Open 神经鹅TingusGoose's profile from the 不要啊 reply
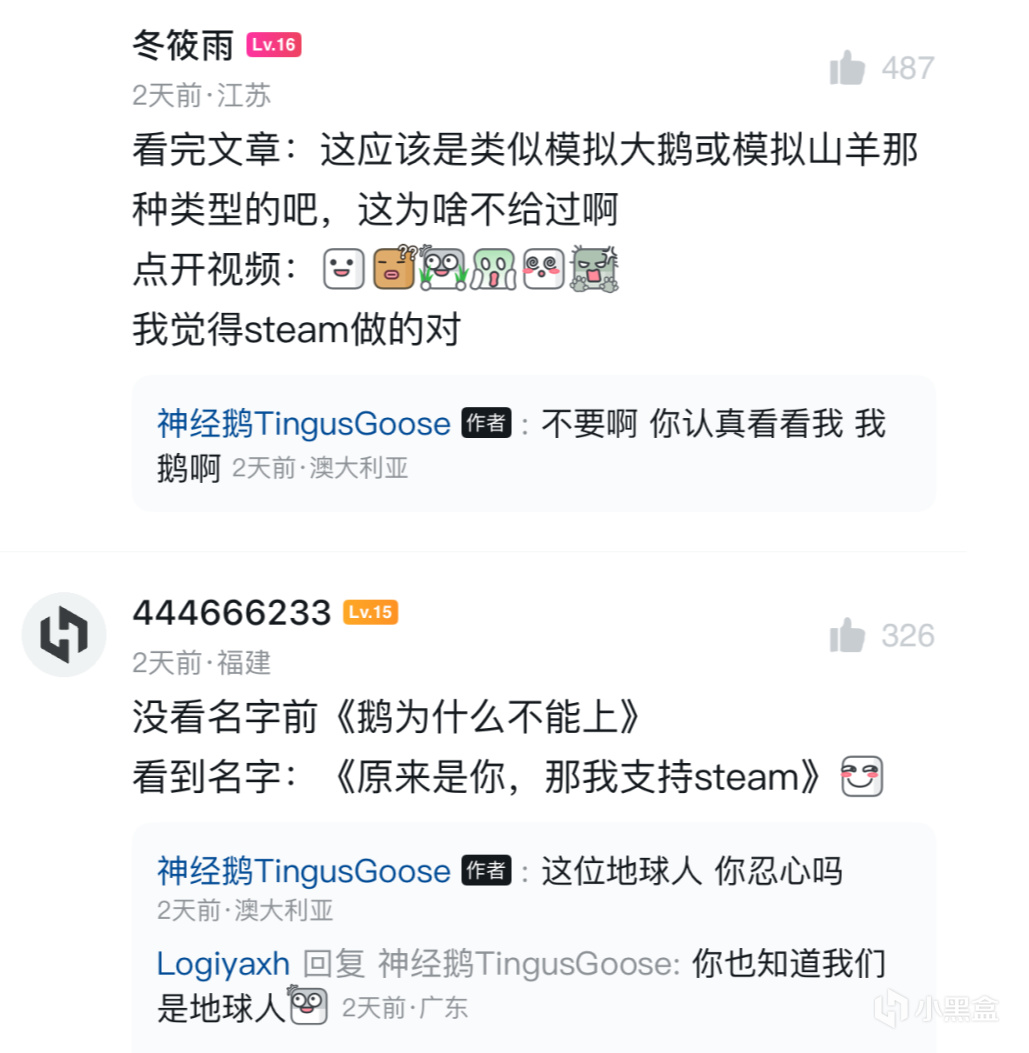 [x=304, y=424]
